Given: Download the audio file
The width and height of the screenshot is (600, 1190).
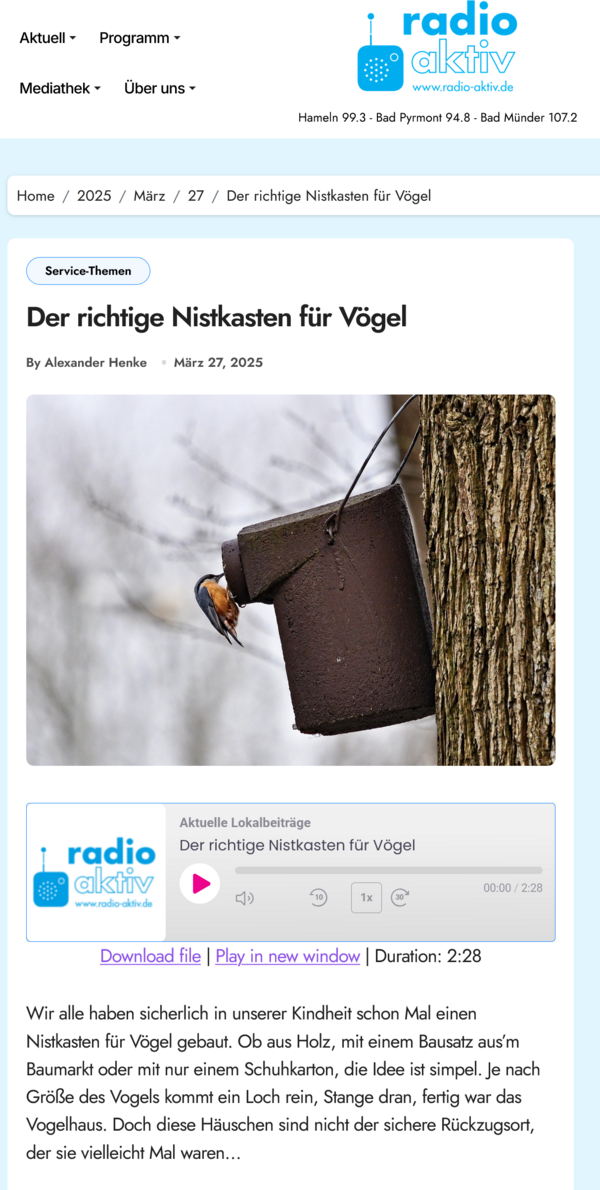Looking at the screenshot, I should (x=150, y=956).
